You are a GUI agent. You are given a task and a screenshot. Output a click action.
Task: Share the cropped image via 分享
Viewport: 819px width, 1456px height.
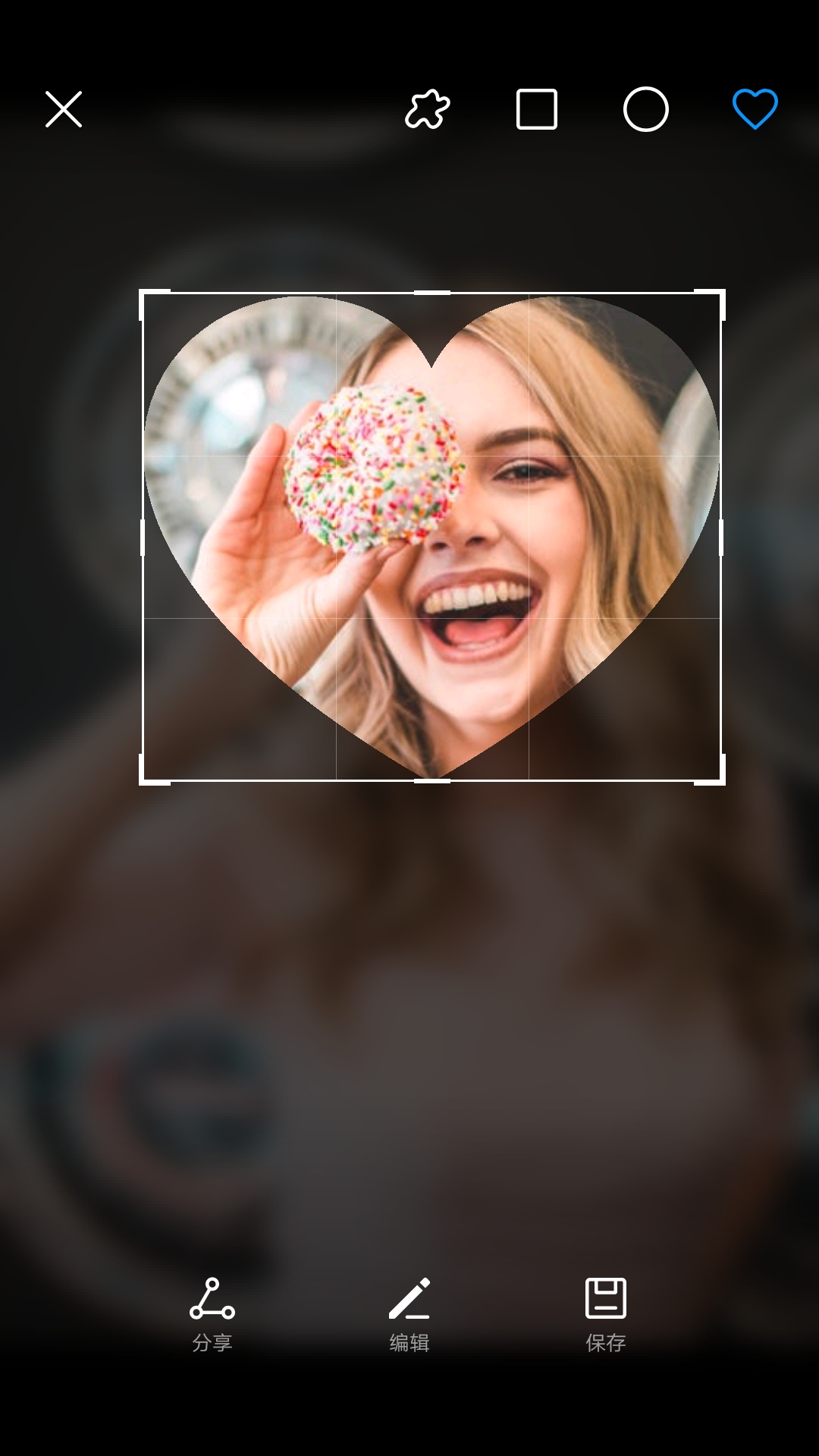click(x=212, y=1313)
